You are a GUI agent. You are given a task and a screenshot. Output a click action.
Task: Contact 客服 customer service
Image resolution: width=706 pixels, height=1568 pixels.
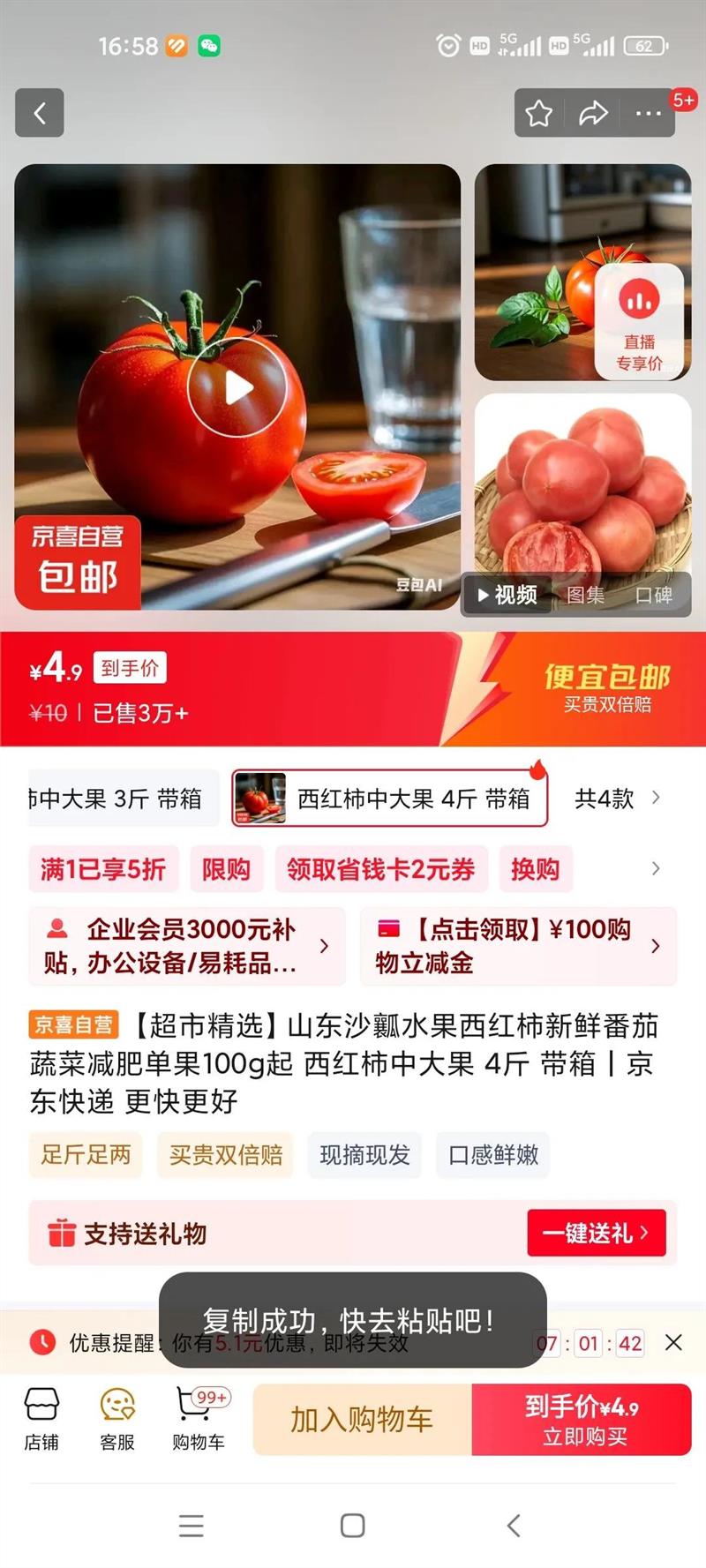(117, 1419)
